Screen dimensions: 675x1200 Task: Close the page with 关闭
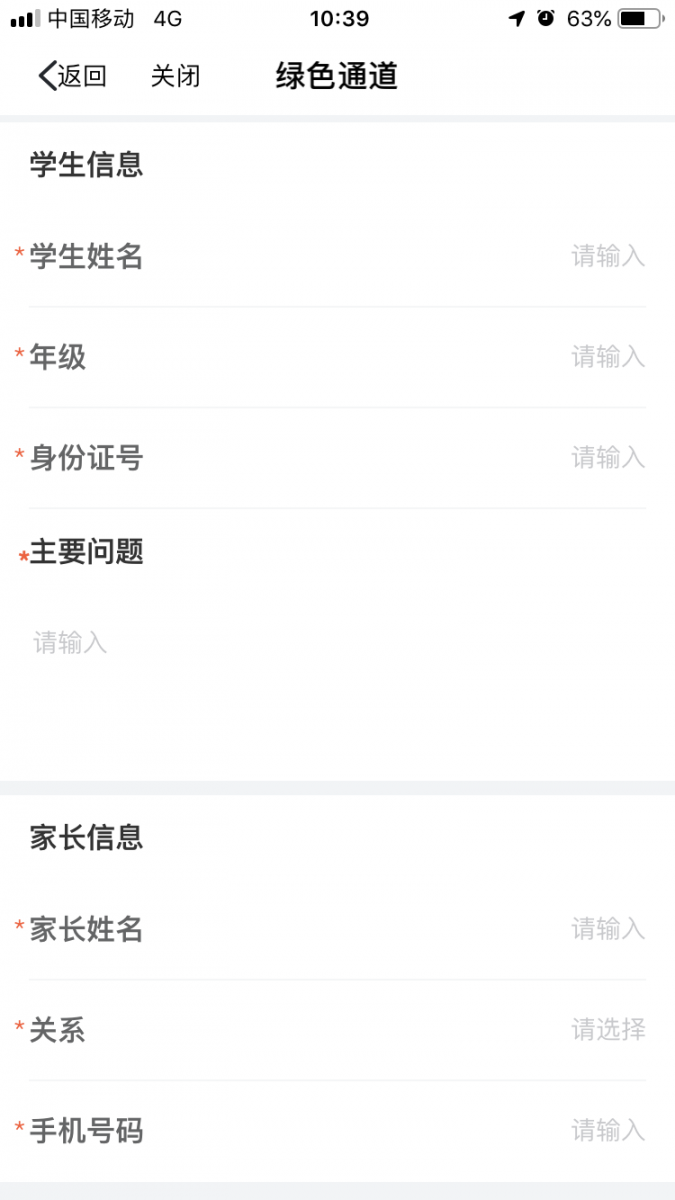pos(176,76)
